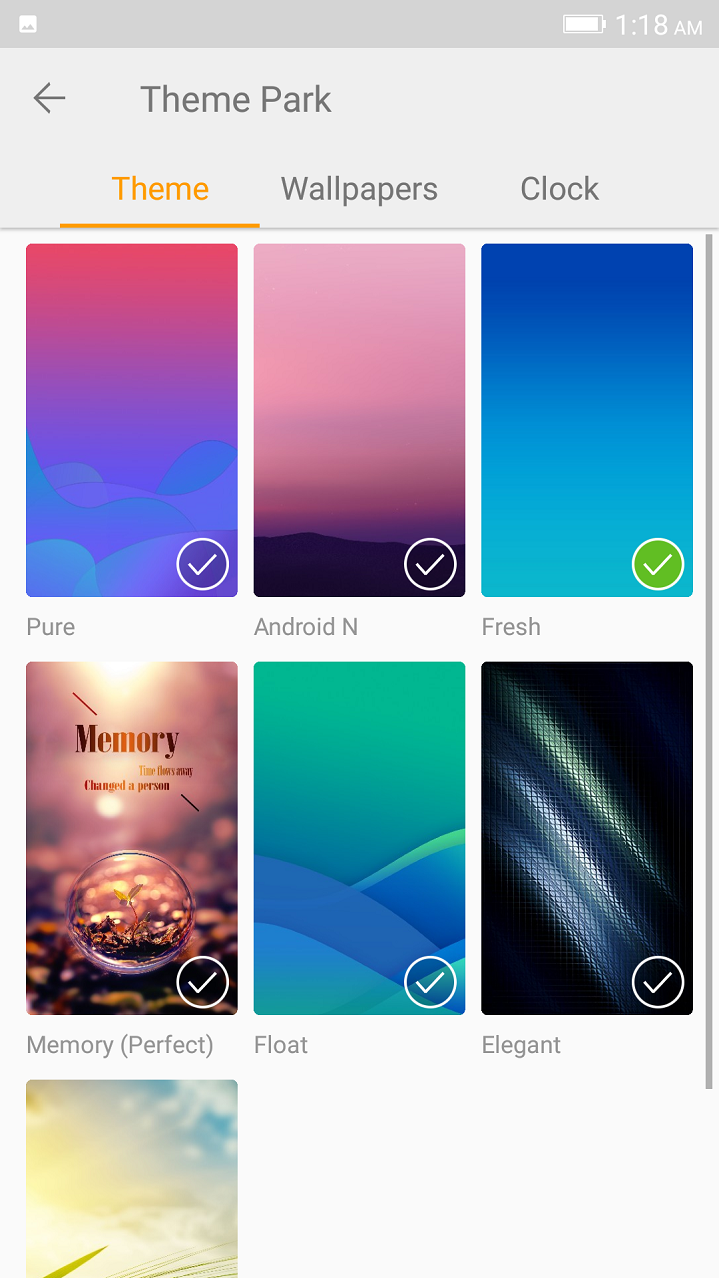Open the Android N theme

point(359,420)
